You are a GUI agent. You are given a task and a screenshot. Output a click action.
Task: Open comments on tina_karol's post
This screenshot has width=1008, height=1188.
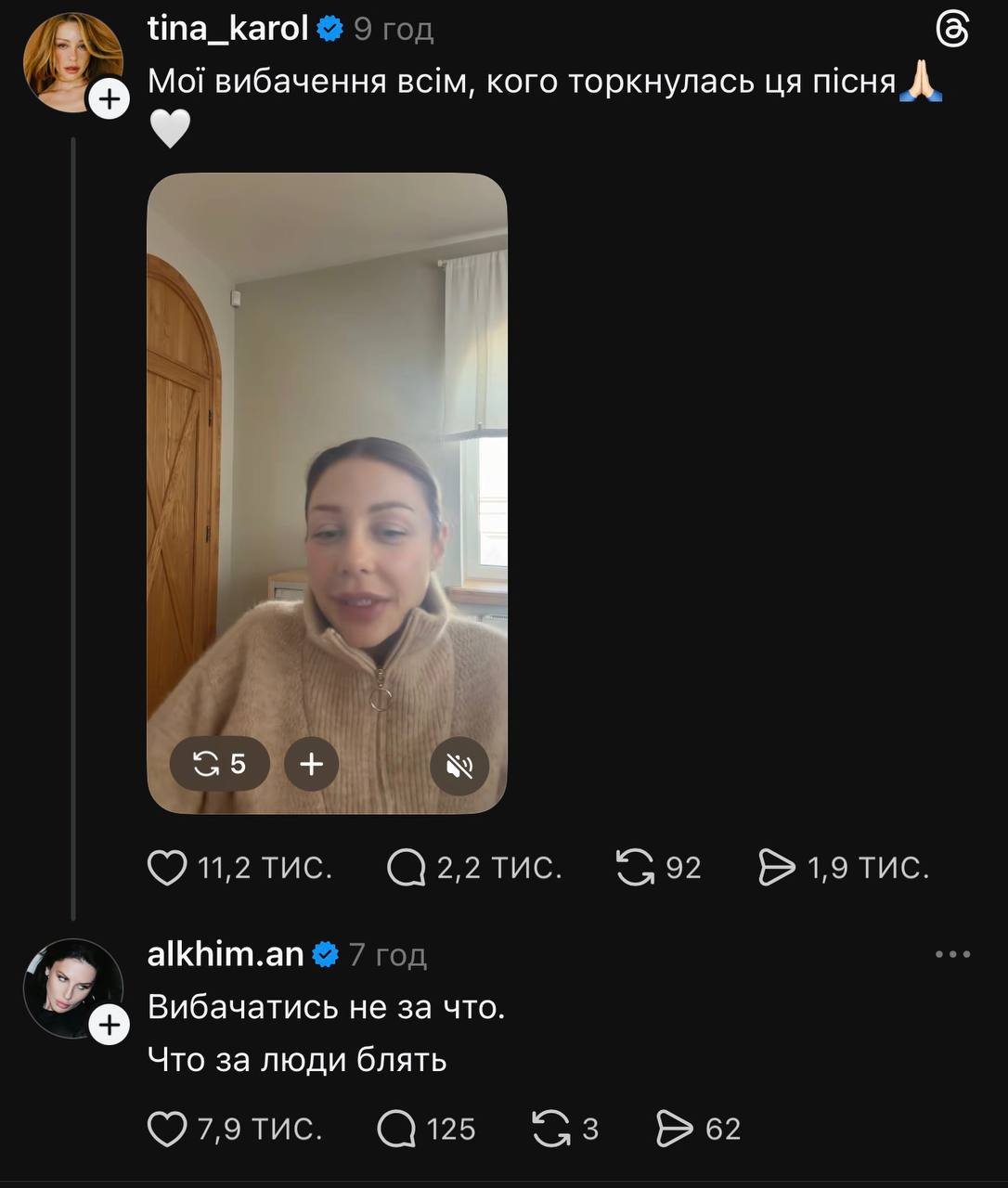[x=406, y=869]
